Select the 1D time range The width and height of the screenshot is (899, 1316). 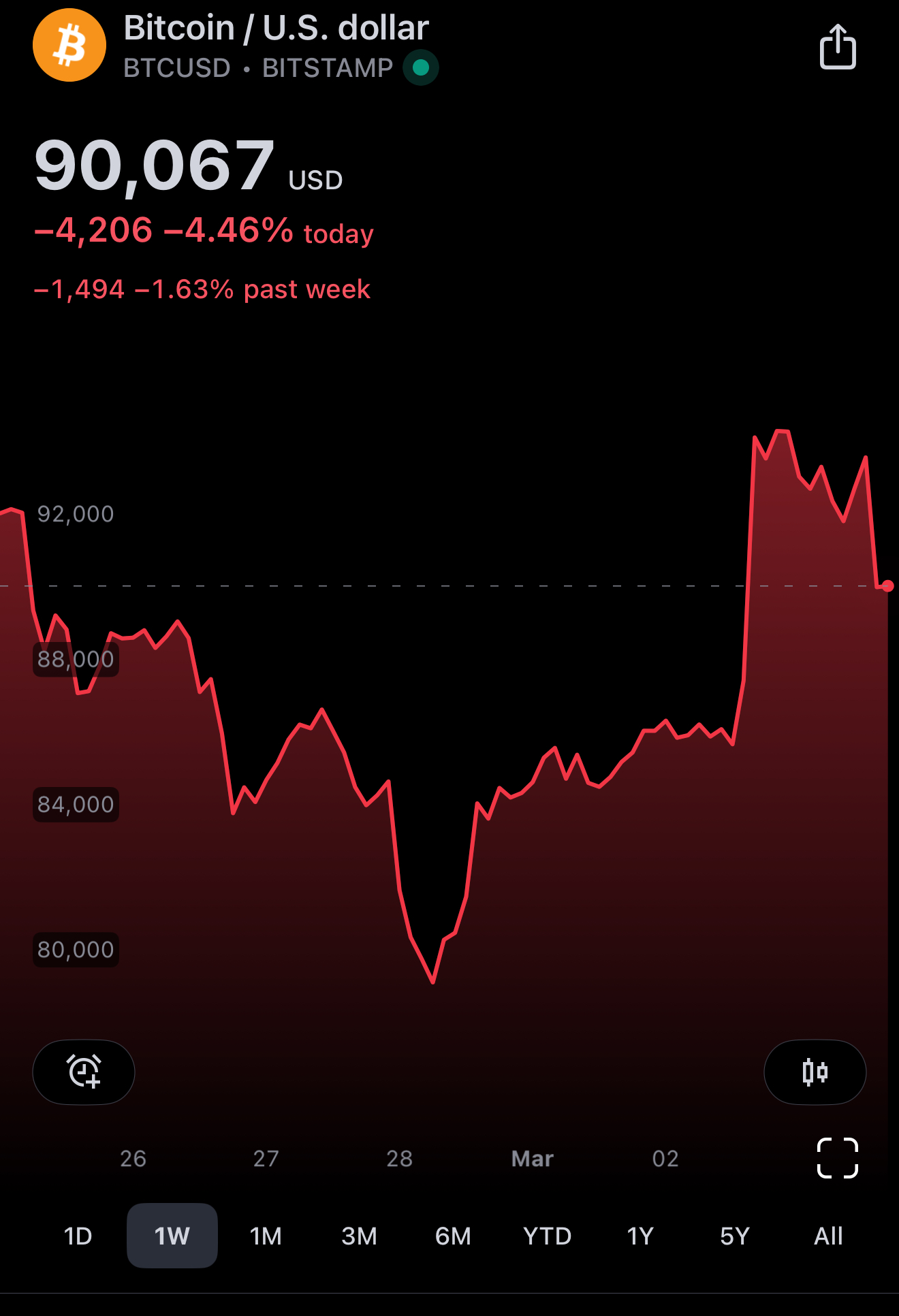pos(78,1236)
